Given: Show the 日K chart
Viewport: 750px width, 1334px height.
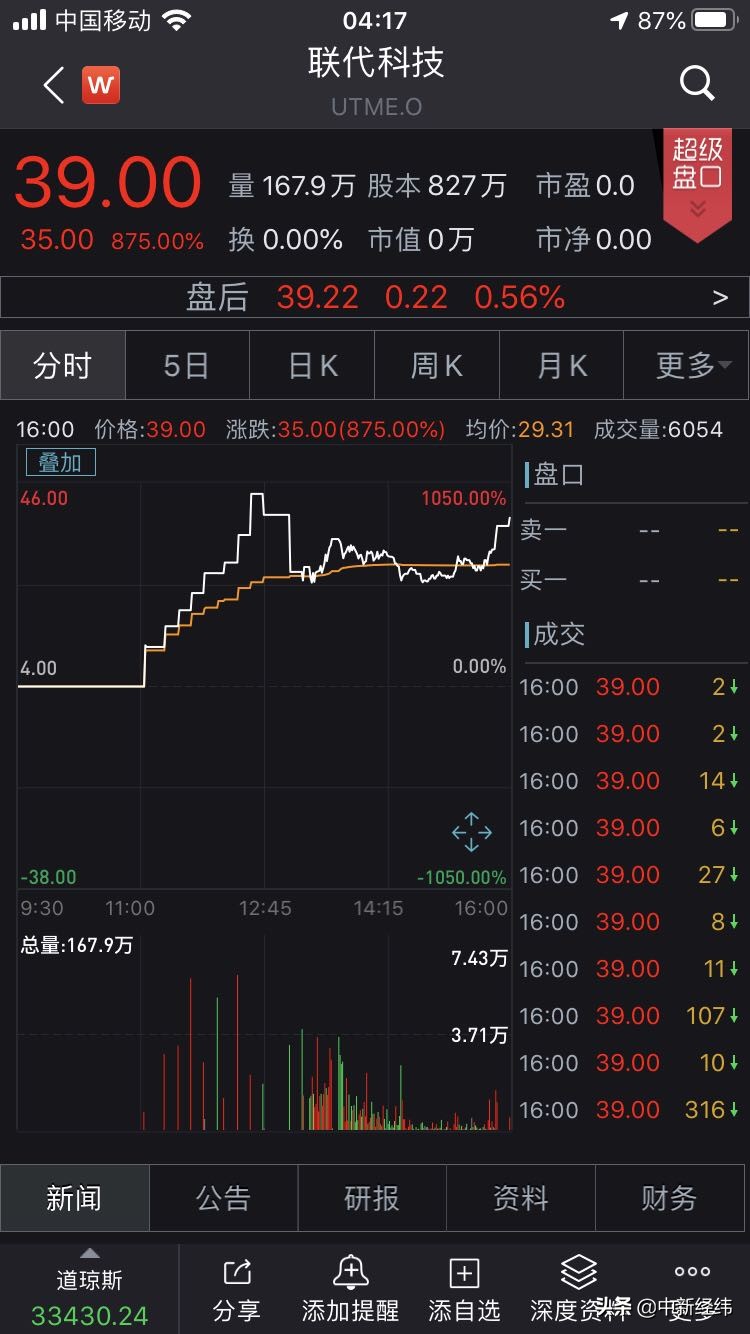Looking at the screenshot, I should (312, 366).
